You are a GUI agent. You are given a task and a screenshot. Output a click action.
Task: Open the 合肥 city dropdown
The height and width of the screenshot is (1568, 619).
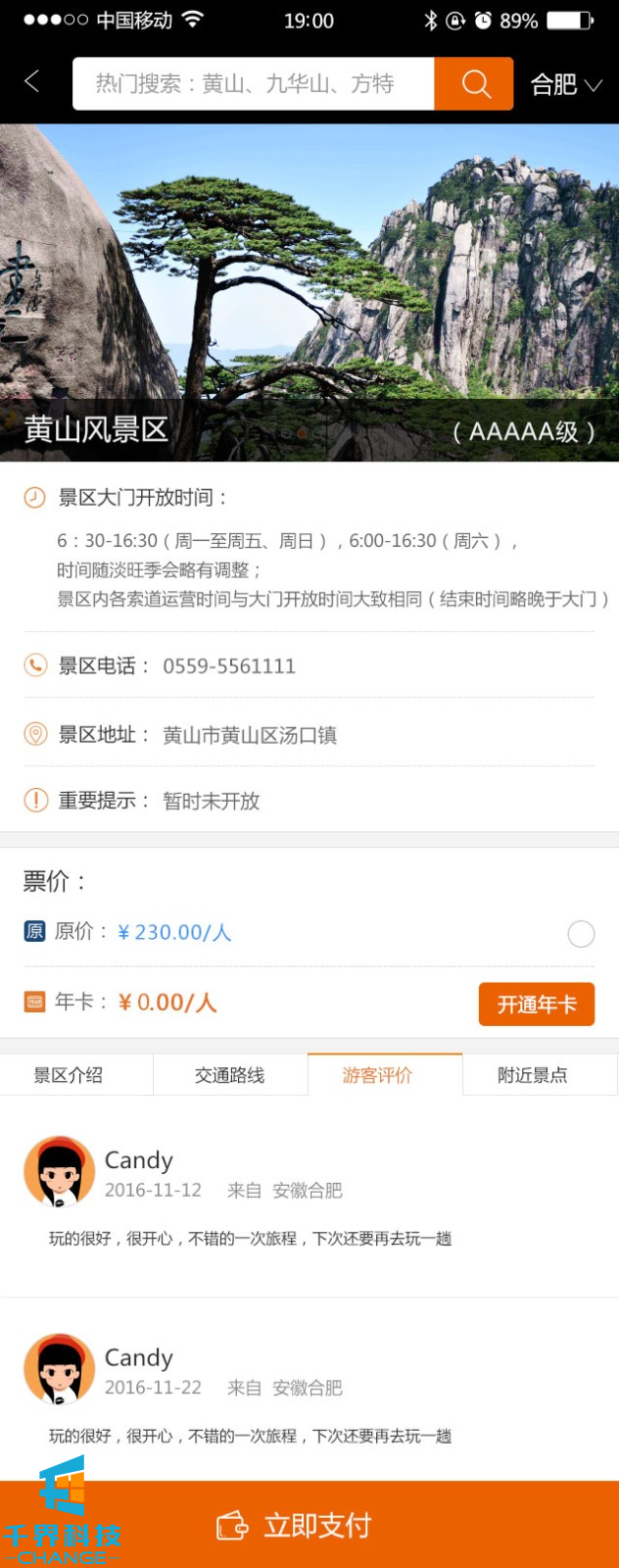(565, 85)
